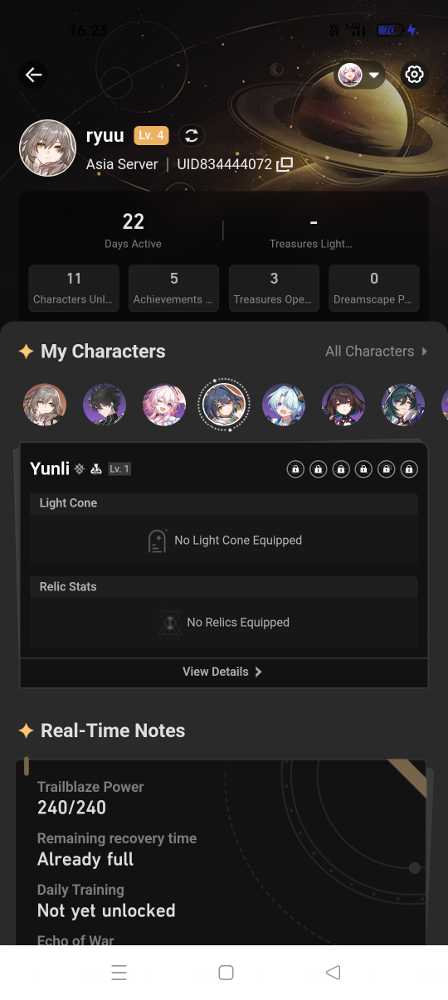Open the settings gear icon
Image resolution: width=448 pixels, height=1000 pixels.
[x=414, y=75]
